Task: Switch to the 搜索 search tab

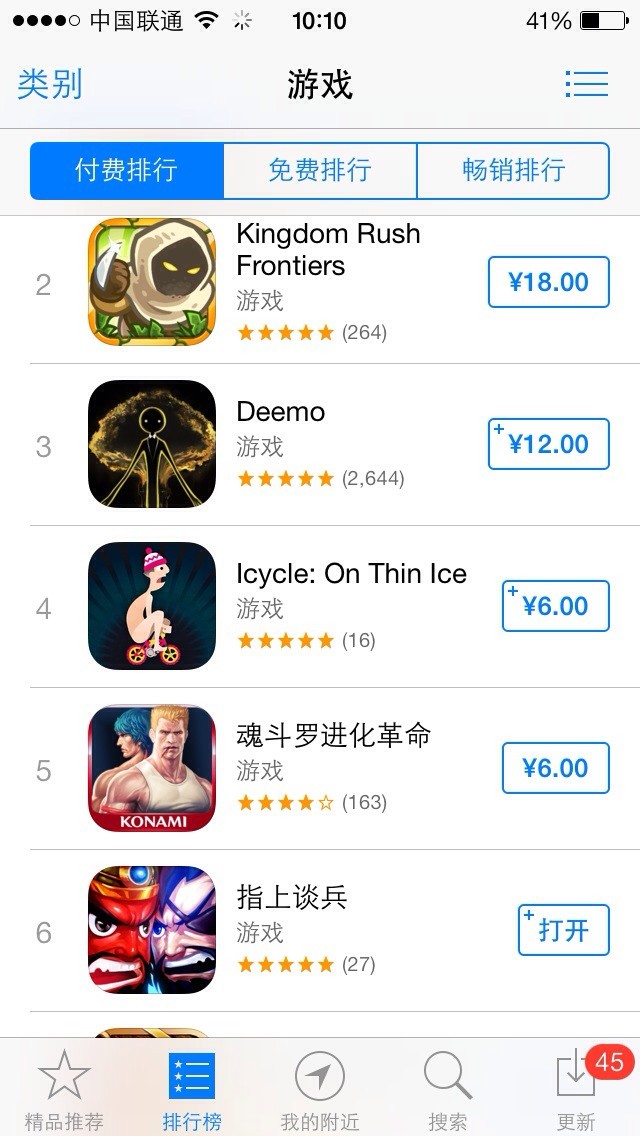Action: pos(447,1090)
